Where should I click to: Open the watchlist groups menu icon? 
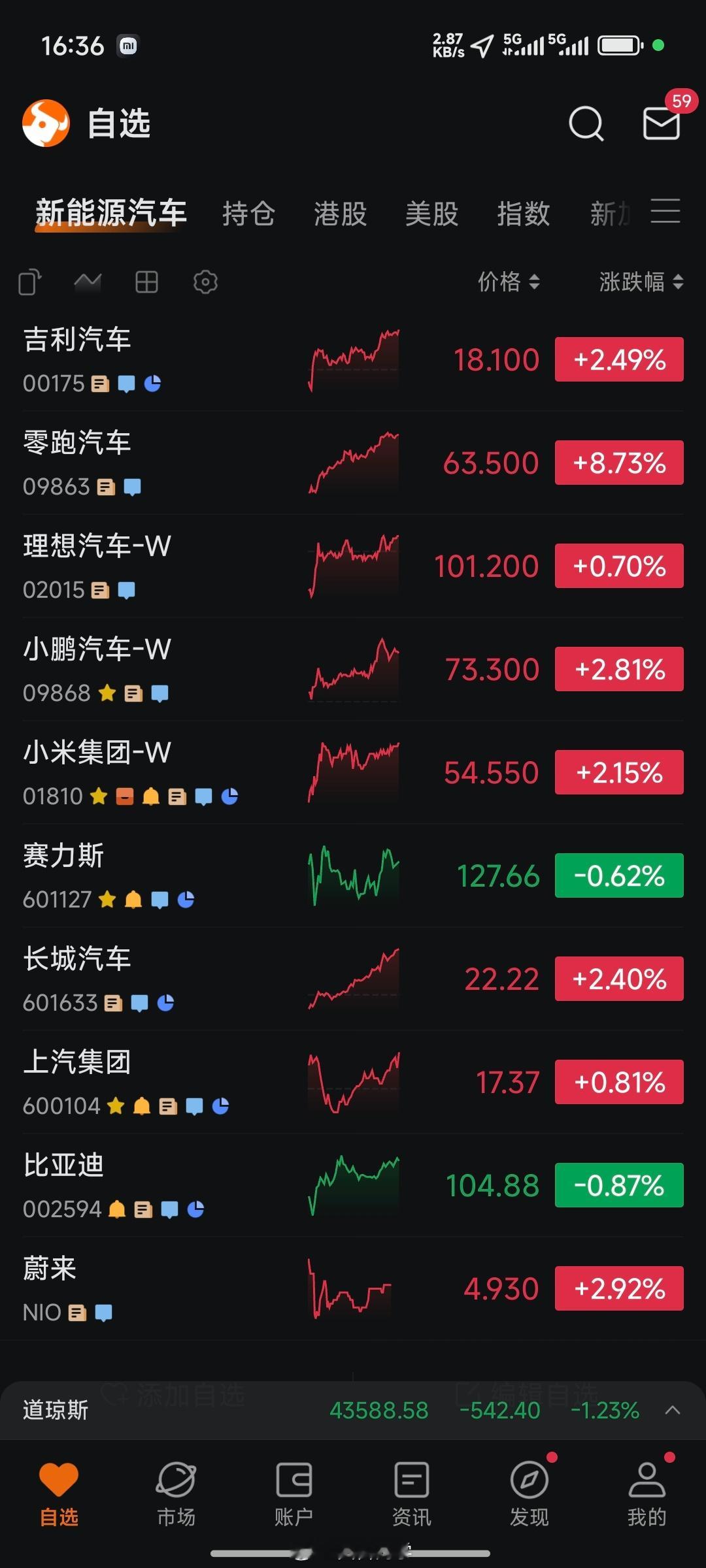tap(665, 212)
